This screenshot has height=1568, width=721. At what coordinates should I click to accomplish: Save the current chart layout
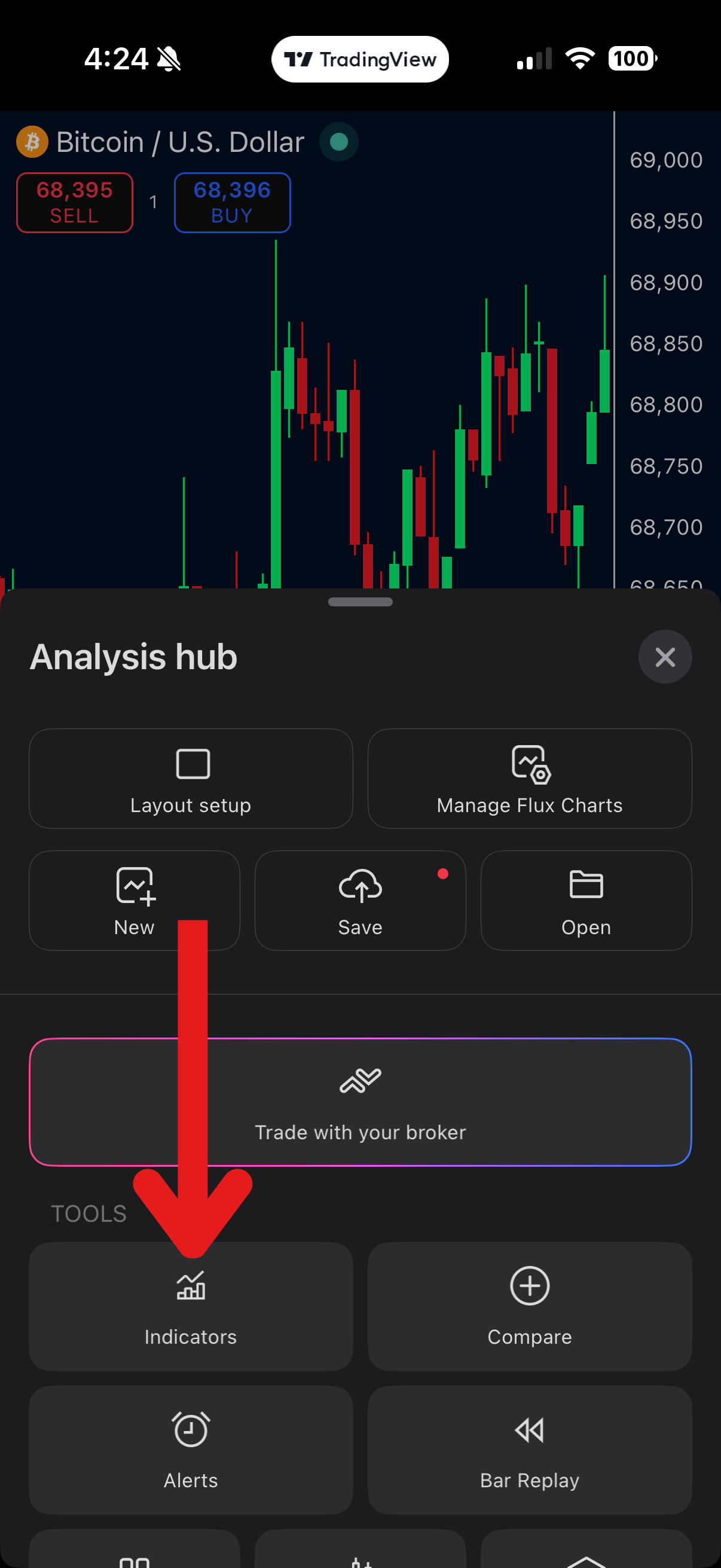(x=360, y=899)
